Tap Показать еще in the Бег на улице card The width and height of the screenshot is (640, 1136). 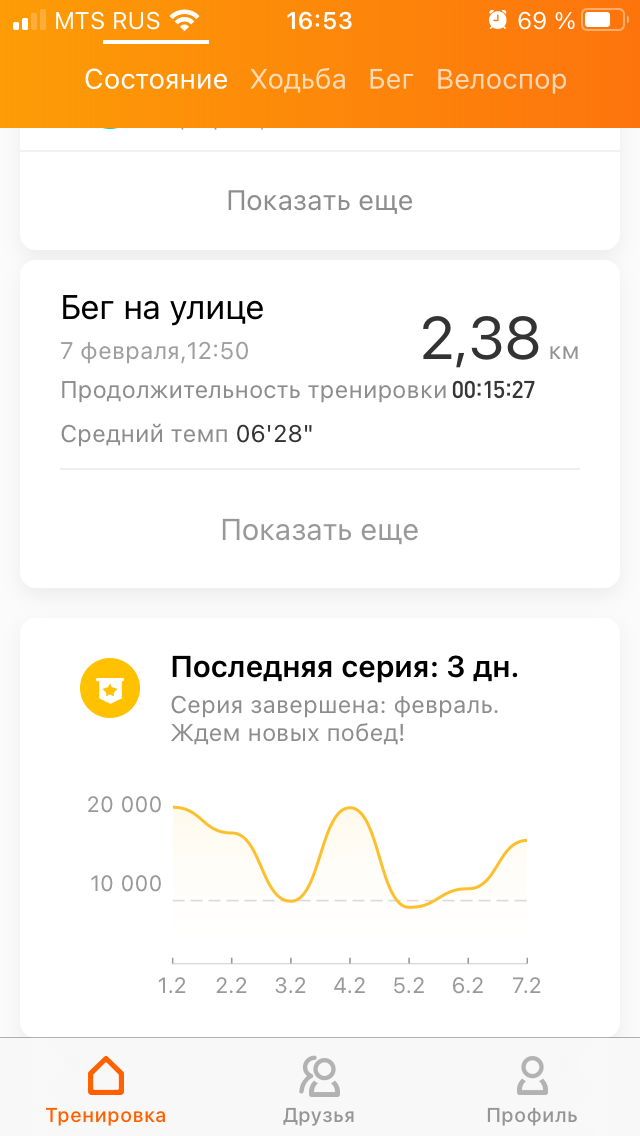[319, 530]
